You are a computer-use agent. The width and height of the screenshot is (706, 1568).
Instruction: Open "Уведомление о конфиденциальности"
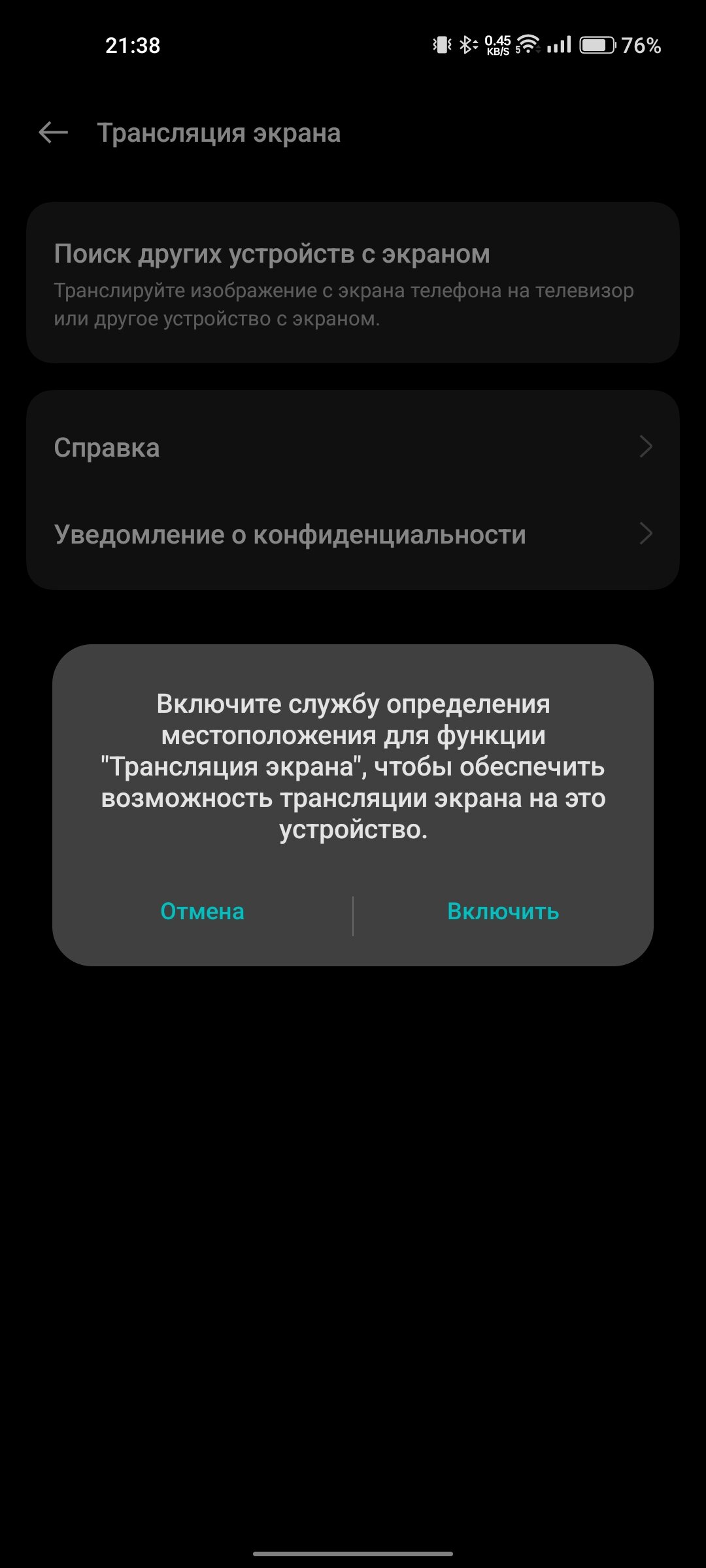coord(353,534)
